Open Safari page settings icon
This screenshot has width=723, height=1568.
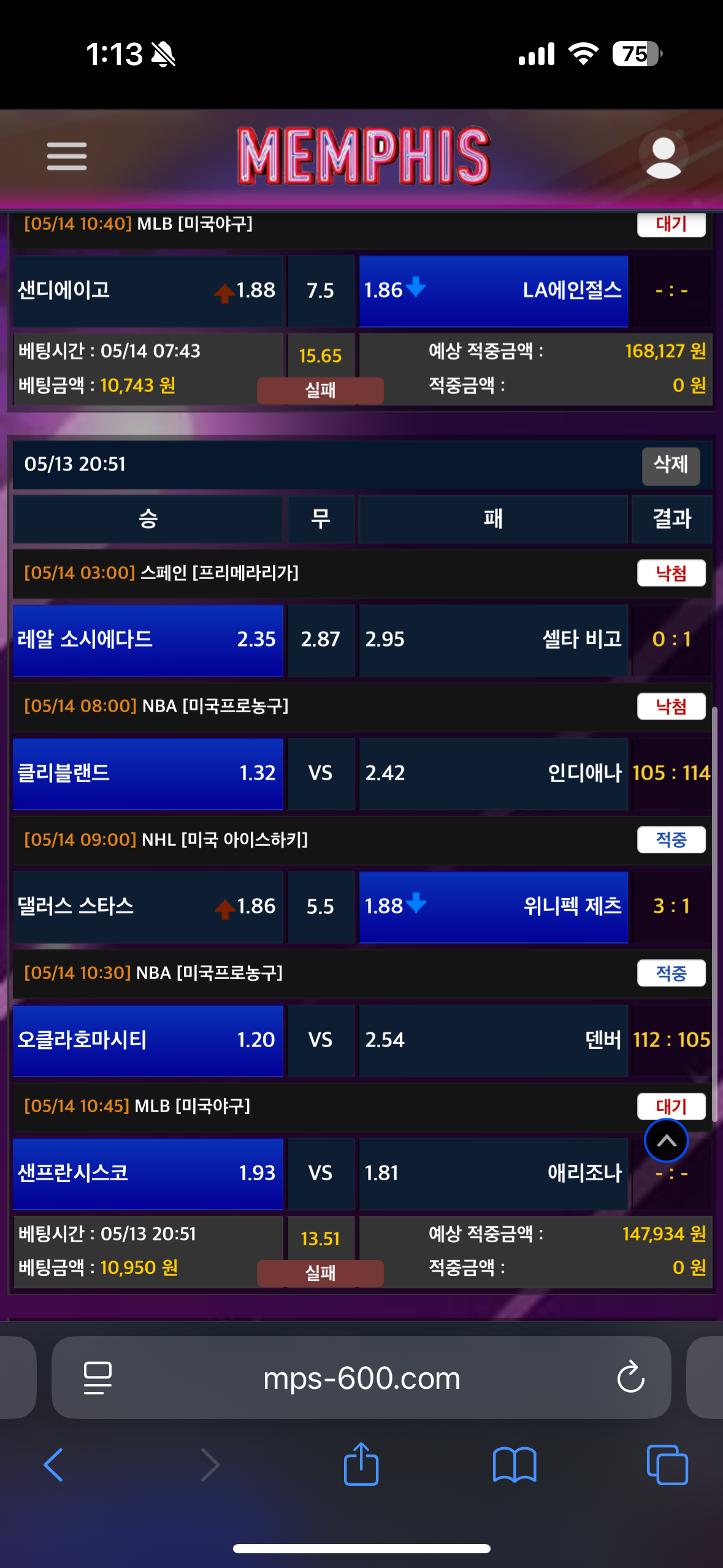(x=98, y=1378)
